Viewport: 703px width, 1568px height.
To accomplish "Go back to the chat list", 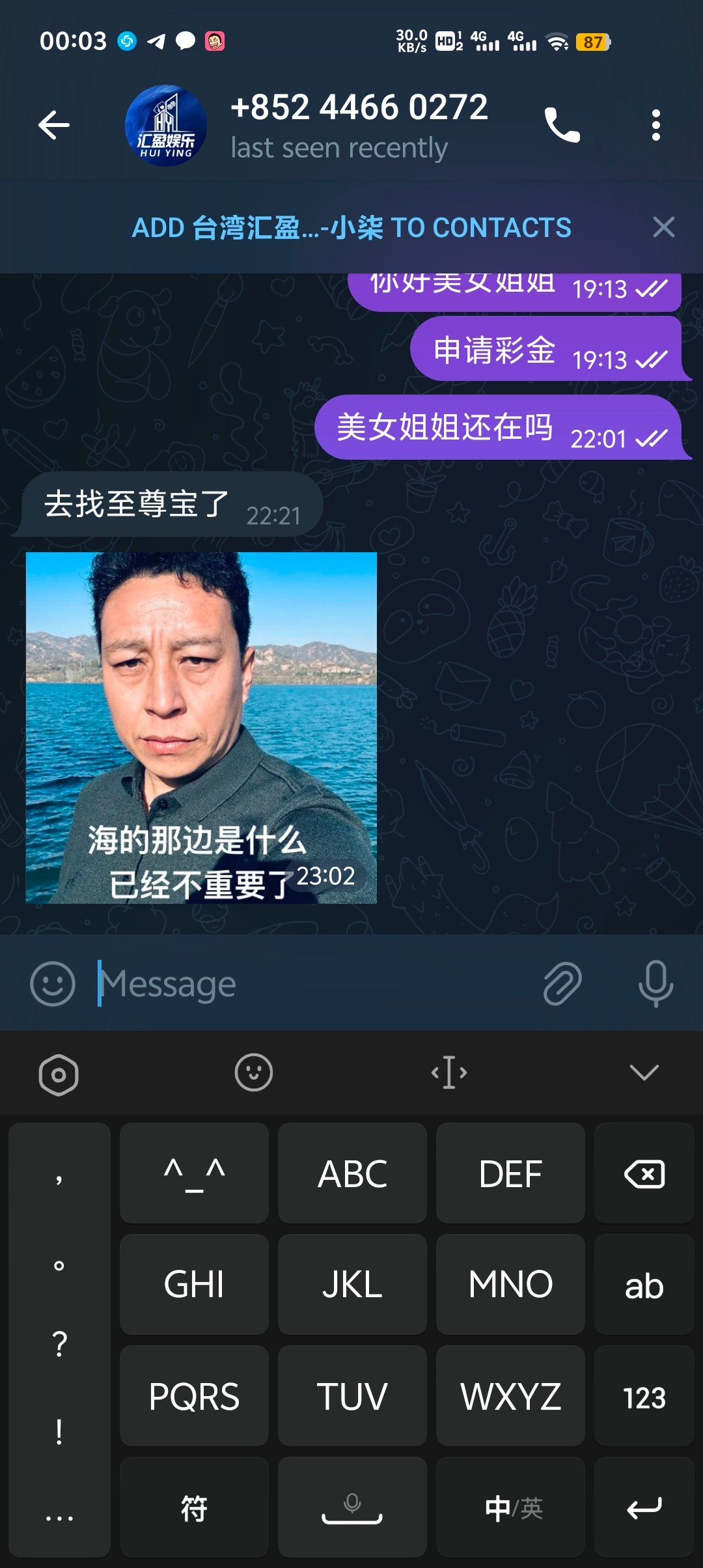I will click(54, 125).
